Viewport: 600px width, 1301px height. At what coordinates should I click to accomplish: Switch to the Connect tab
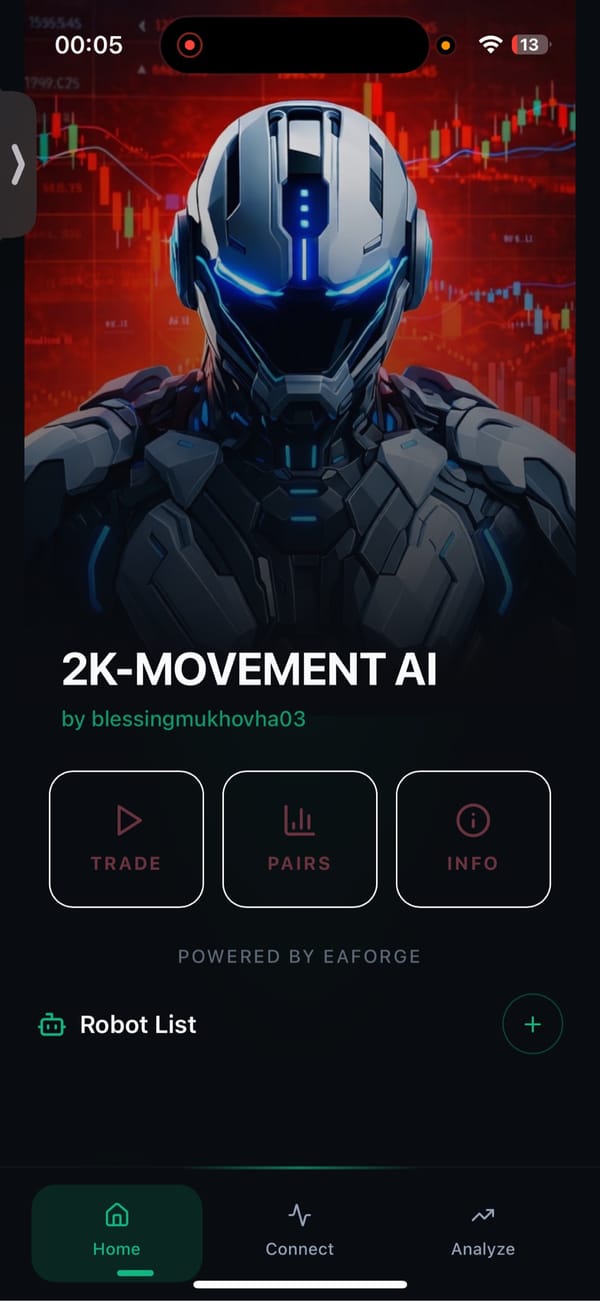299,1231
